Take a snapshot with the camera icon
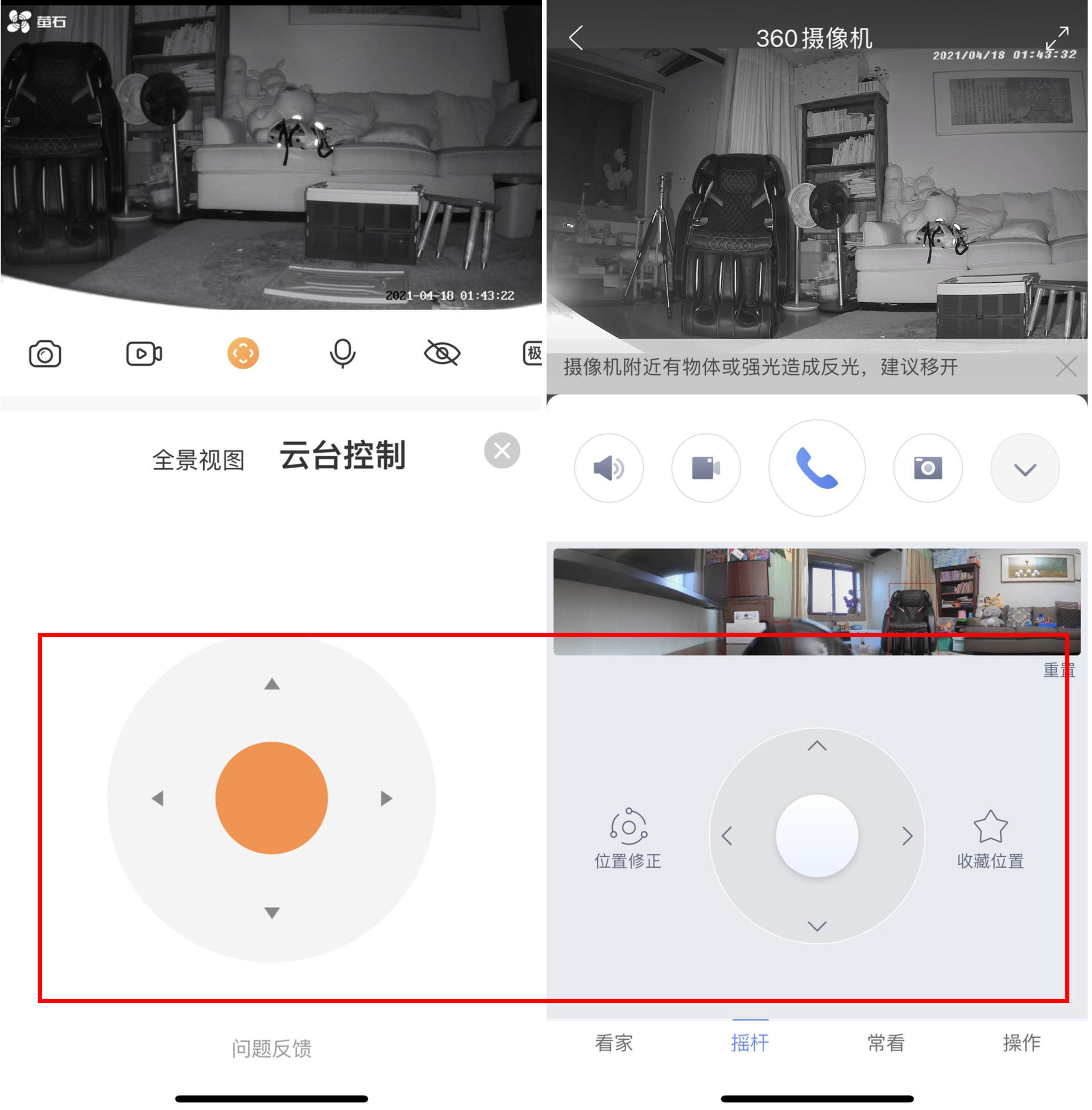This screenshot has width=1092, height=1110. coord(45,354)
